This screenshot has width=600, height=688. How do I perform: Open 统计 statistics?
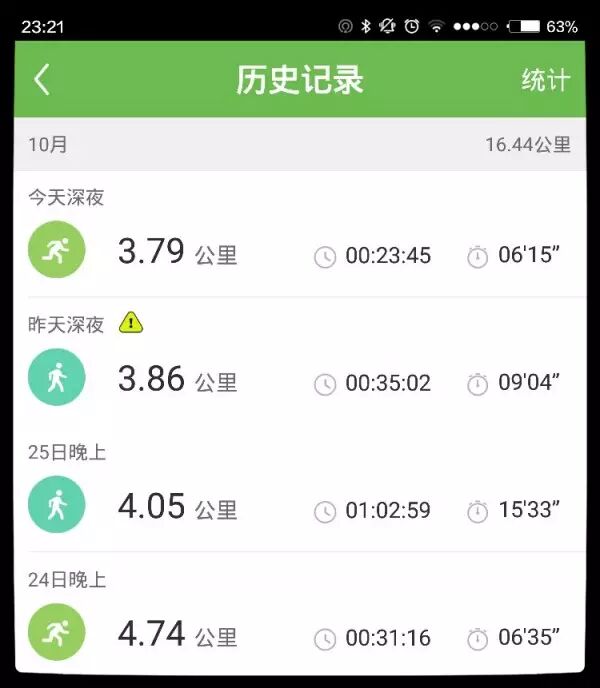coord(545,80)
